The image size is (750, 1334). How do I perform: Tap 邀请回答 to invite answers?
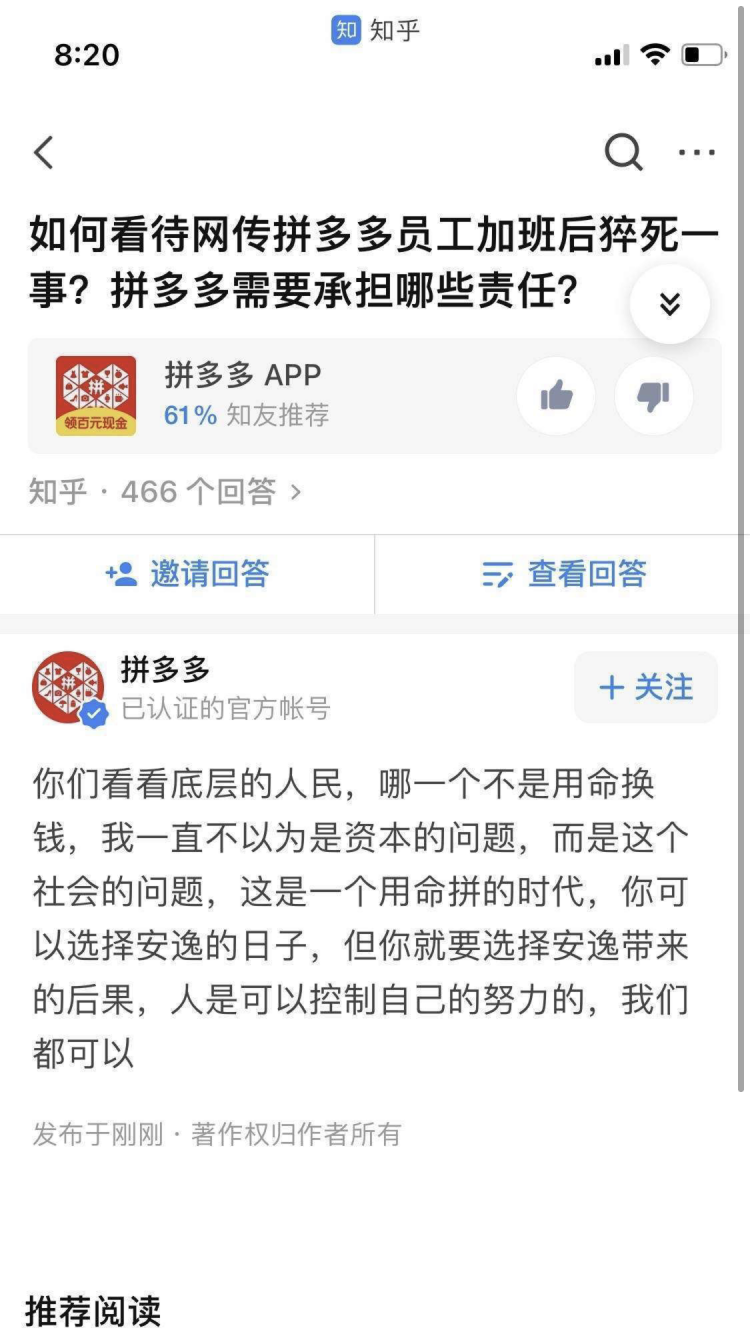pyautogui.click(x=187, y=574)
